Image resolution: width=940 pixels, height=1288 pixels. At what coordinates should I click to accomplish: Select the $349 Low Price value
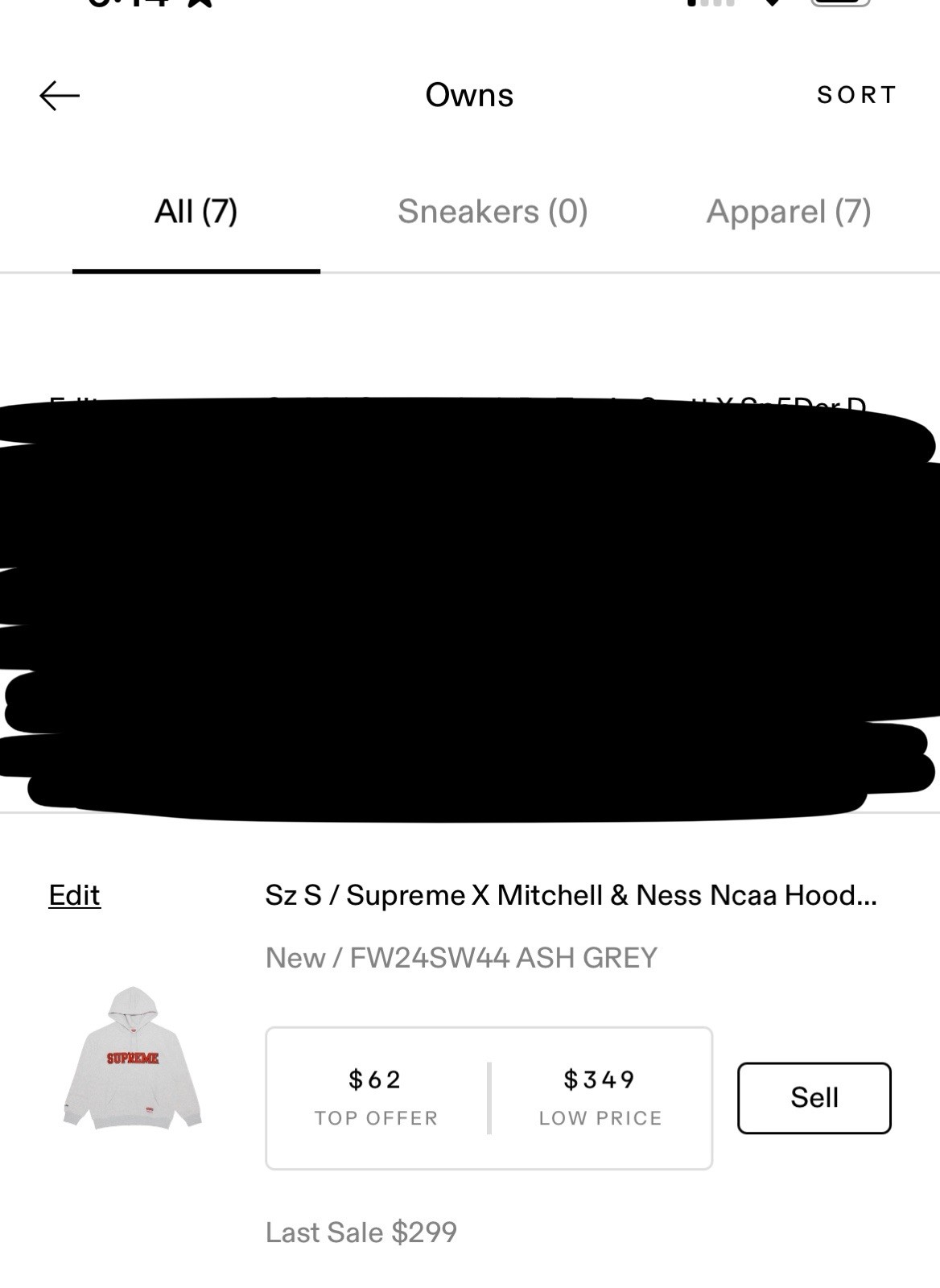pos(599,1080)
